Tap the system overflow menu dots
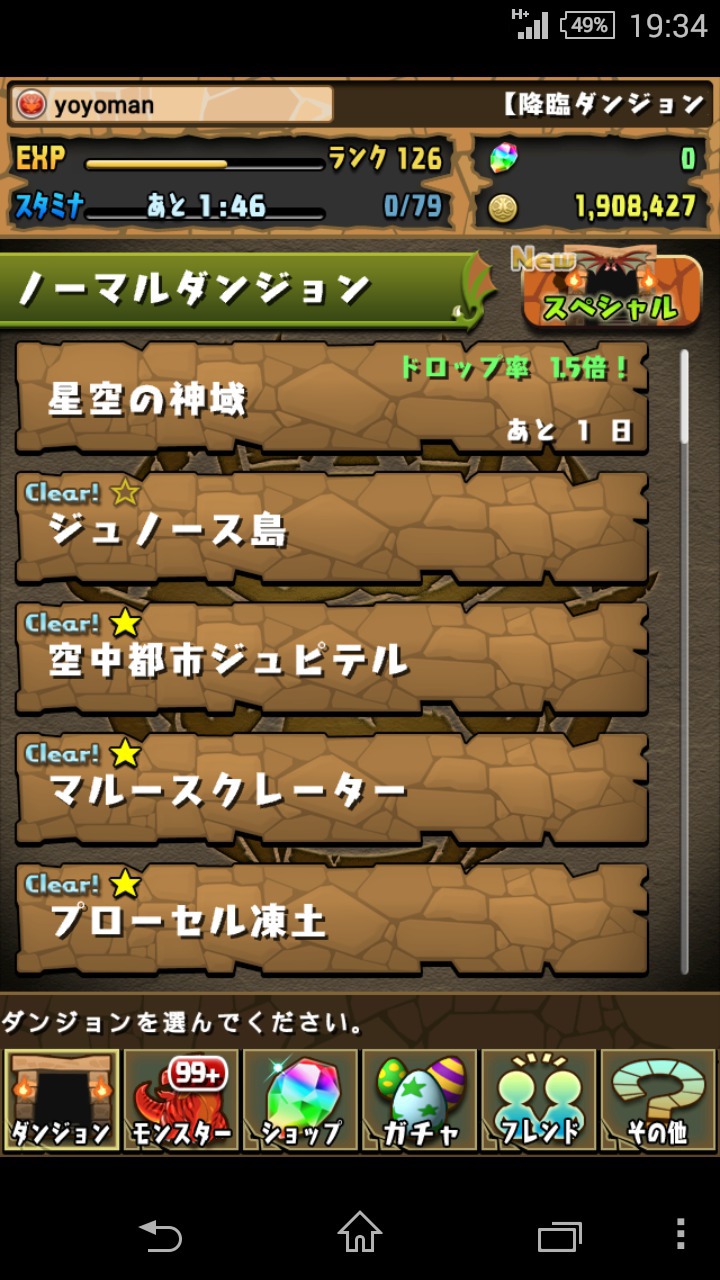This screenshot has height=1280, width=720. click(x=680, y=1234)
